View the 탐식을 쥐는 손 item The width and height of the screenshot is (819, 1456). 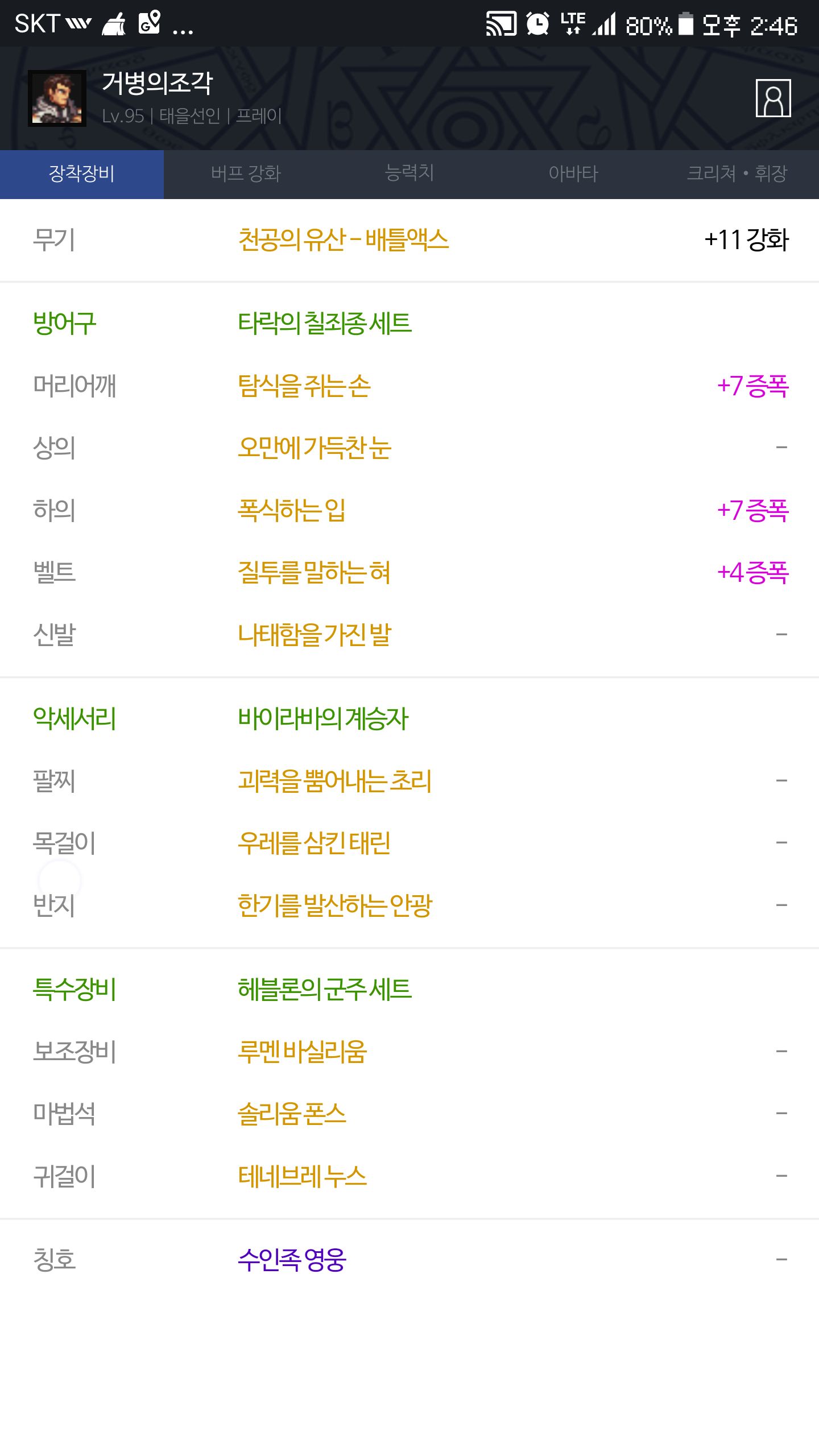pyautogui.click(x=304, y=386)
